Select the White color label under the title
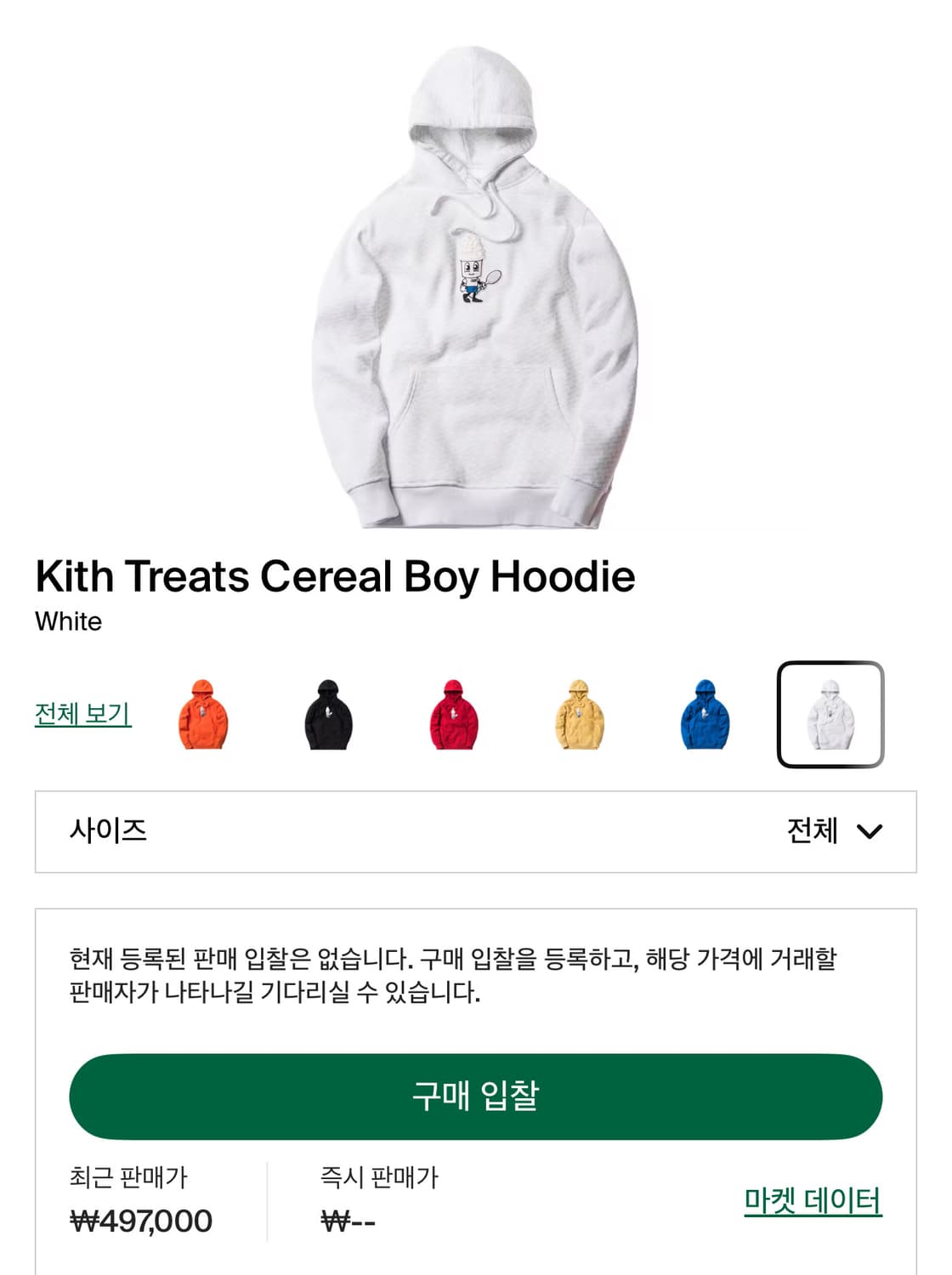Image resolution: width=952 pixels, height=1275 pixels. 66,622
